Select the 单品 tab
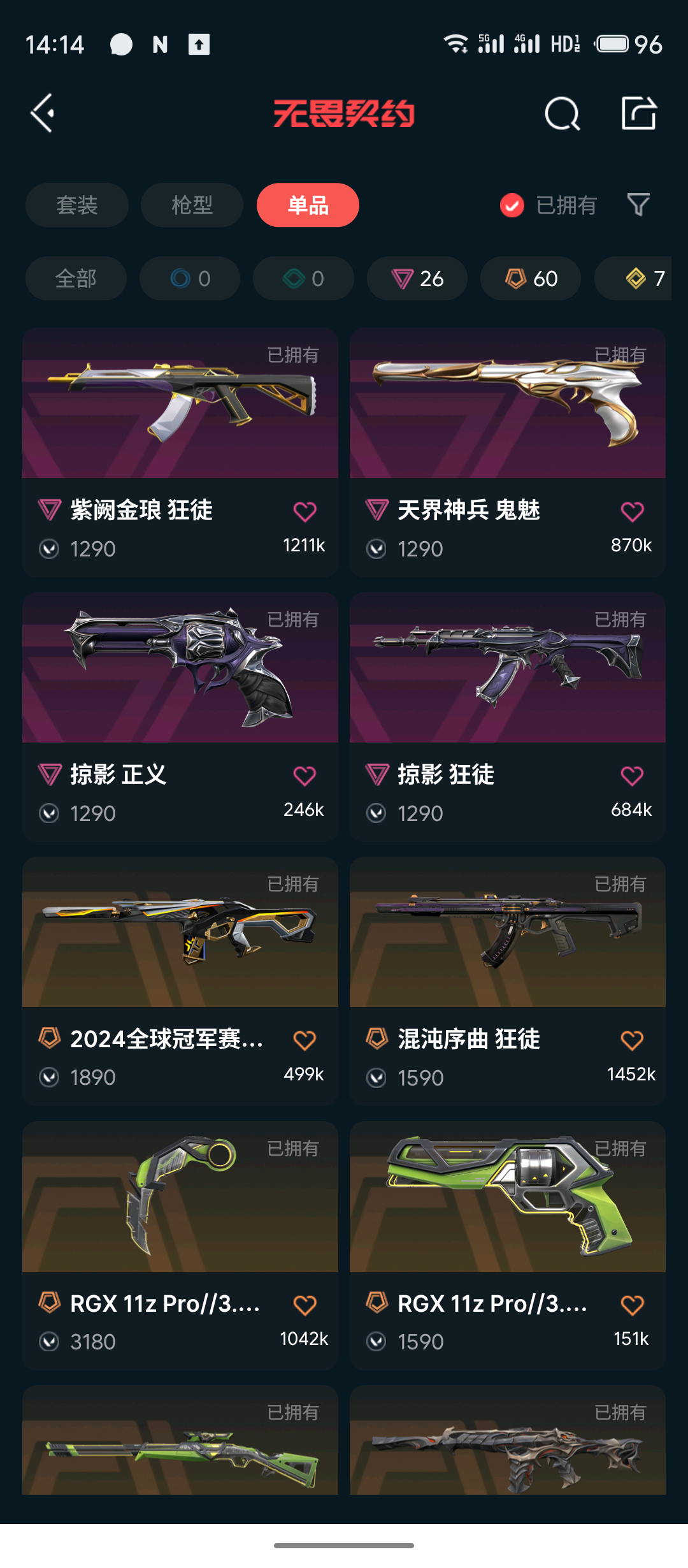 click(x=308, y=205)
